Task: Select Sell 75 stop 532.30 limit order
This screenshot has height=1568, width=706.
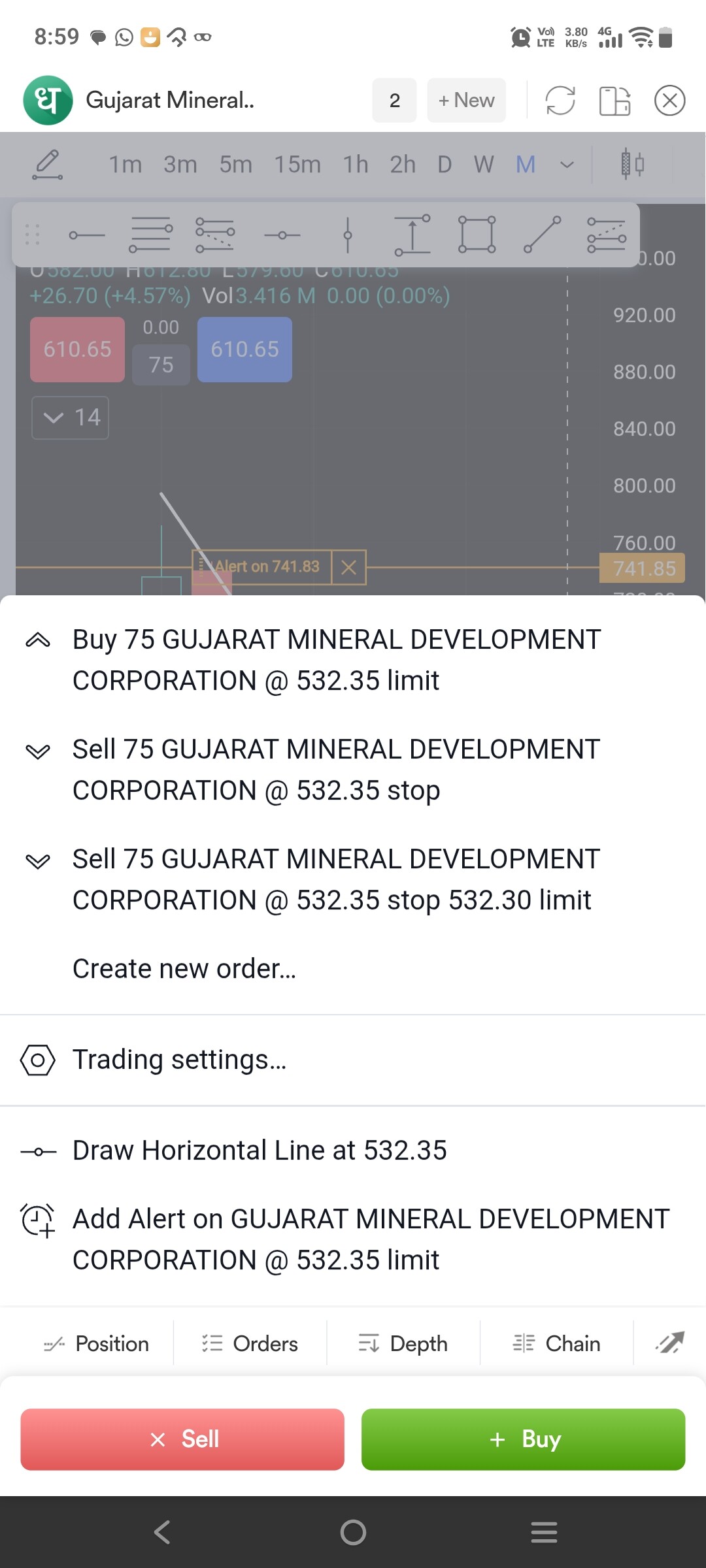Action: pos(353,879)
